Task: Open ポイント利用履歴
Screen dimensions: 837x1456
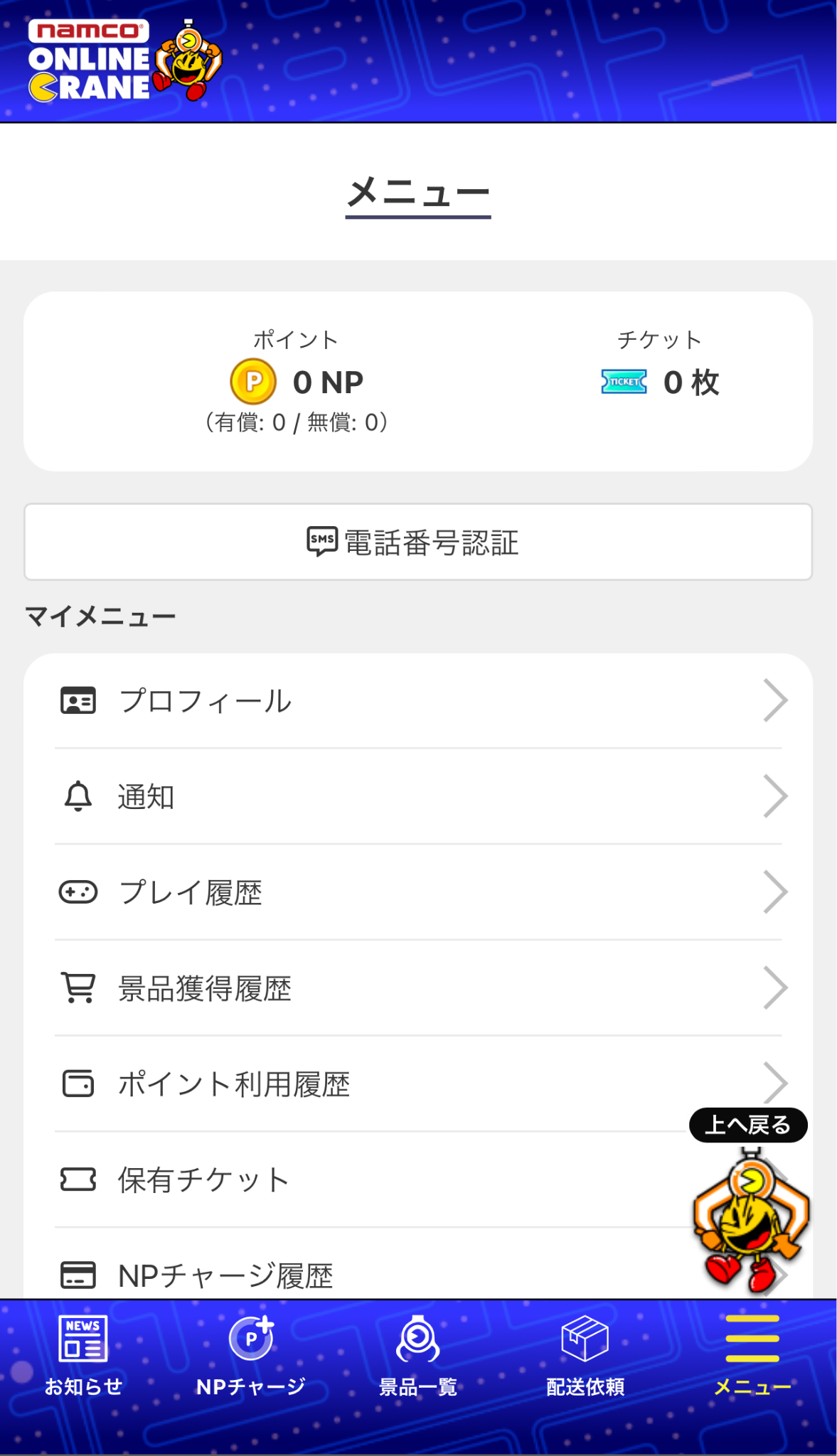Action: (418, 1084)
